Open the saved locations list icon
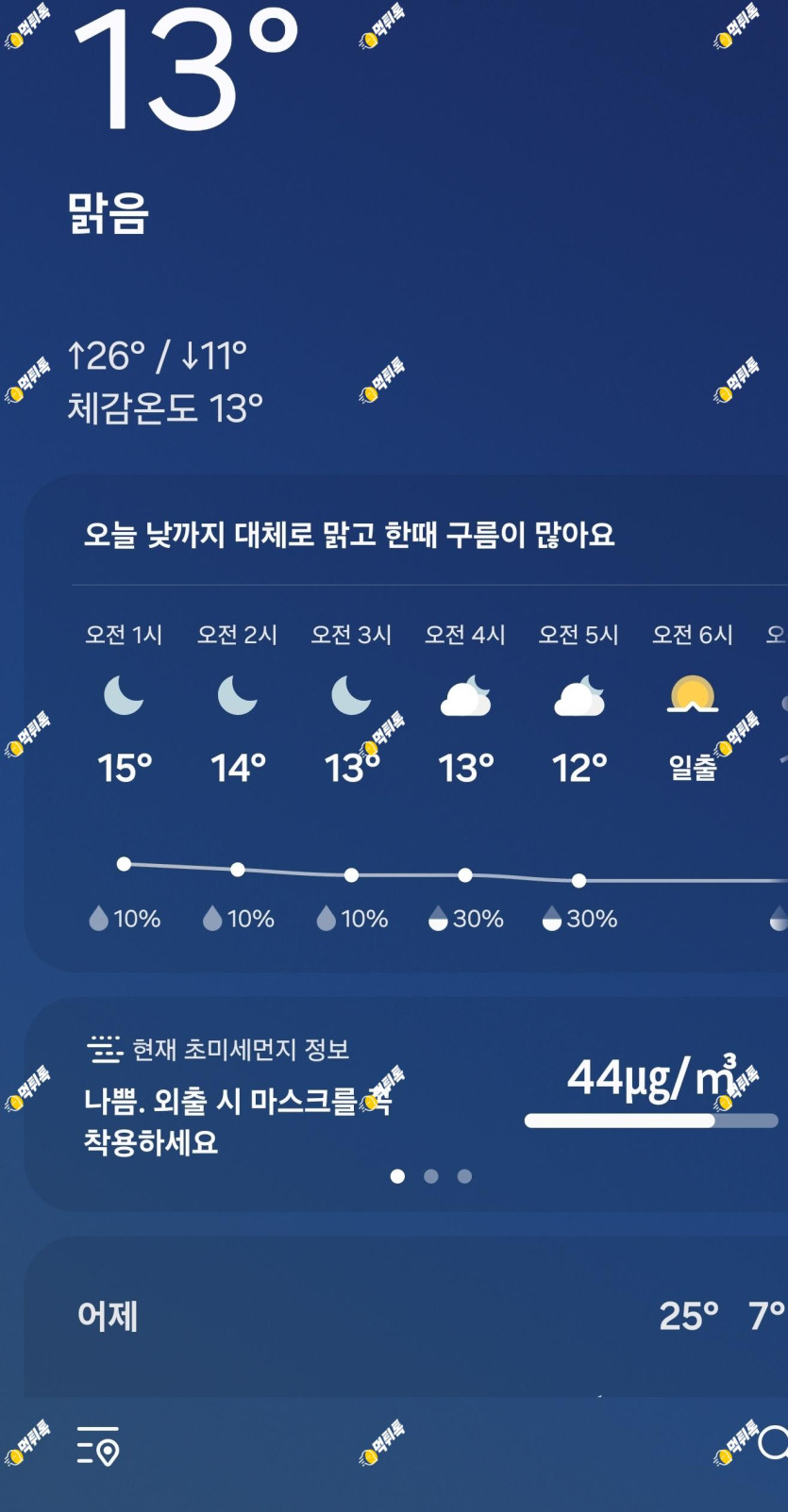788x1512 pixels. (98, 1445)
